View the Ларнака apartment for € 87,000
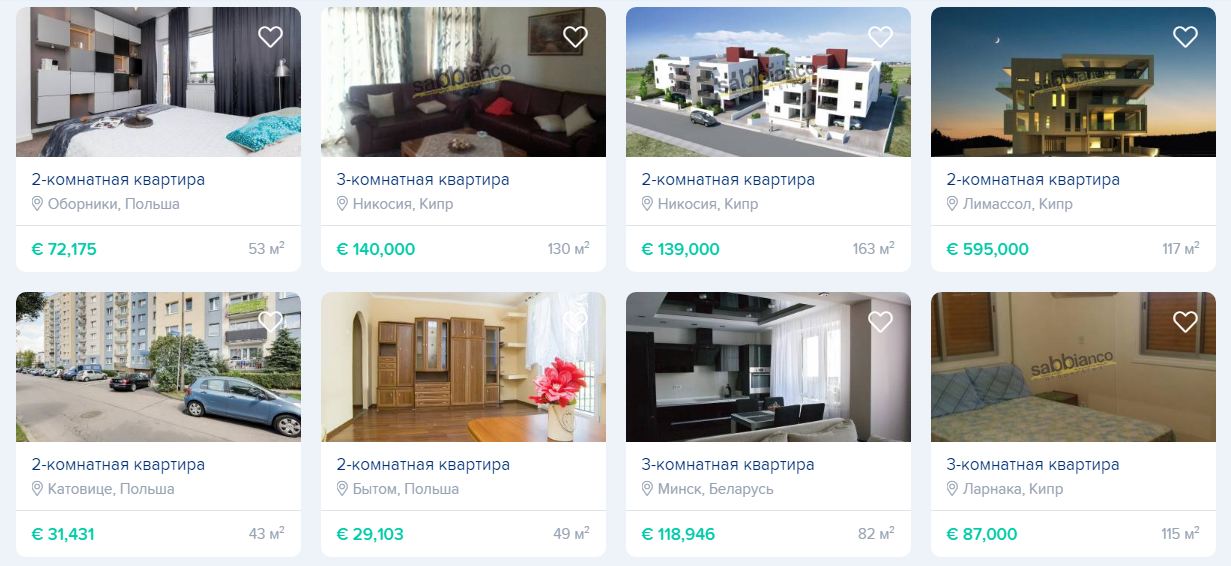This screenshot has height=566, width=1231. [x=1033, y=465]
